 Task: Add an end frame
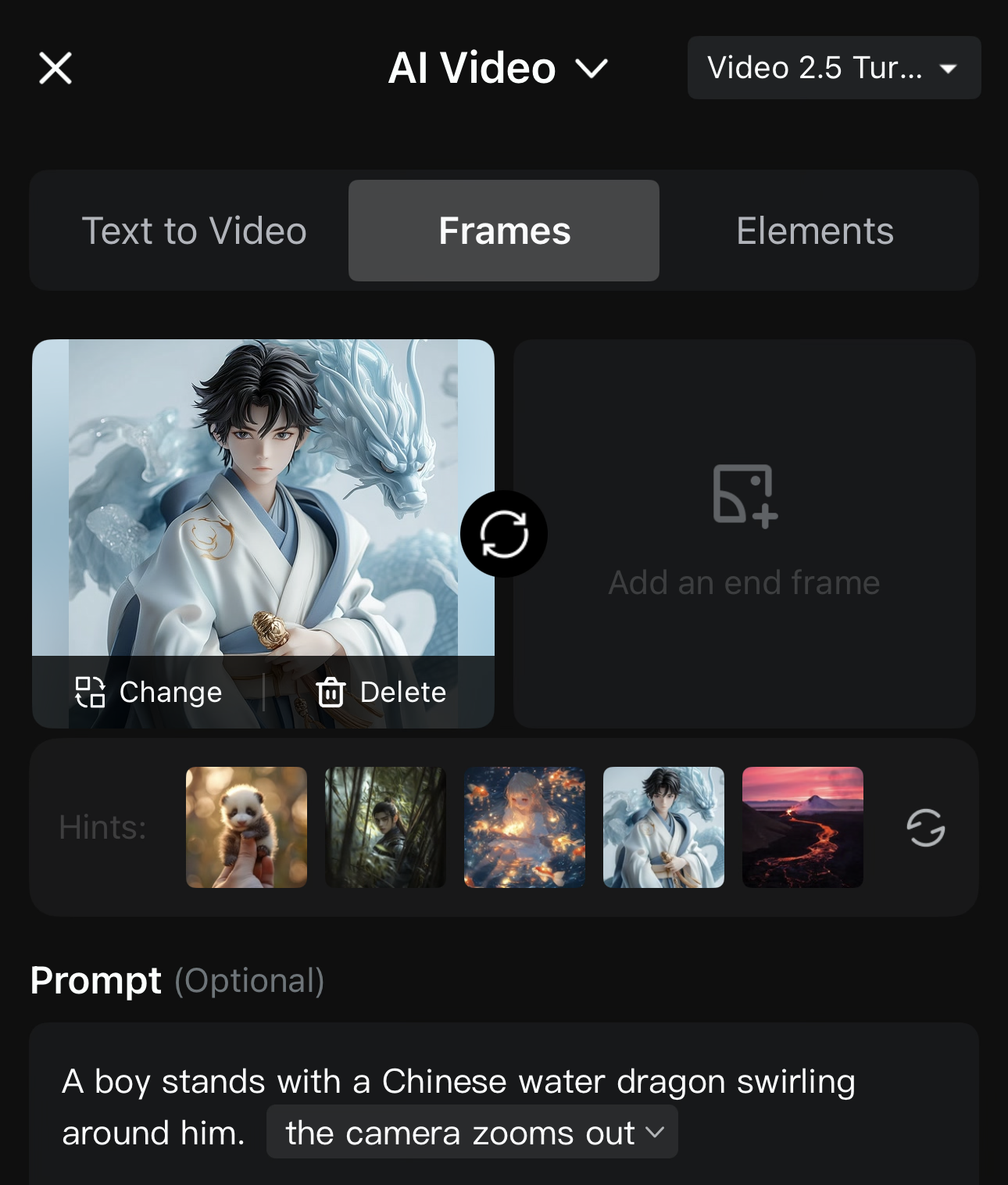coord(744,534)
